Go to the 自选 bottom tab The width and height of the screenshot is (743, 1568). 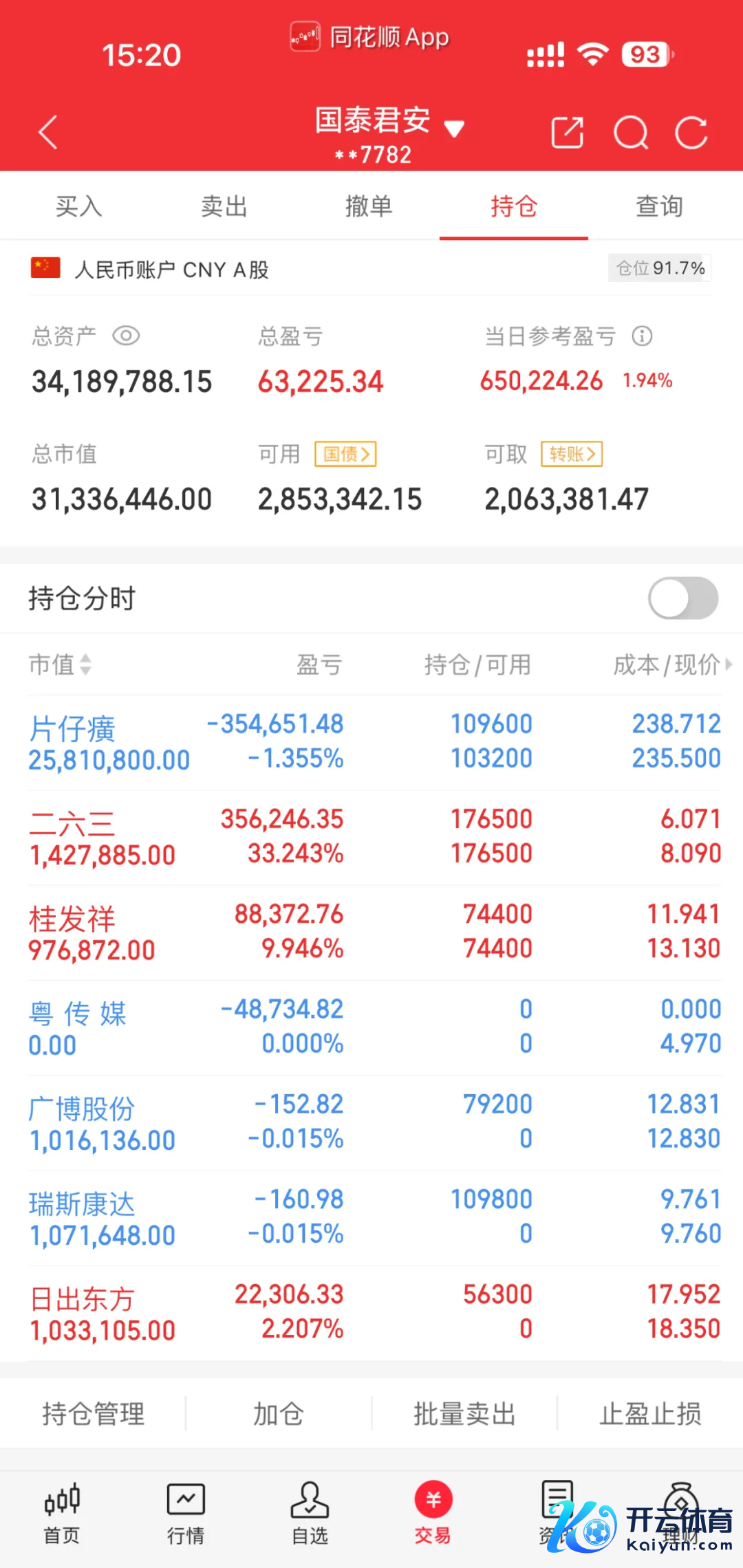coord(310,1513)
